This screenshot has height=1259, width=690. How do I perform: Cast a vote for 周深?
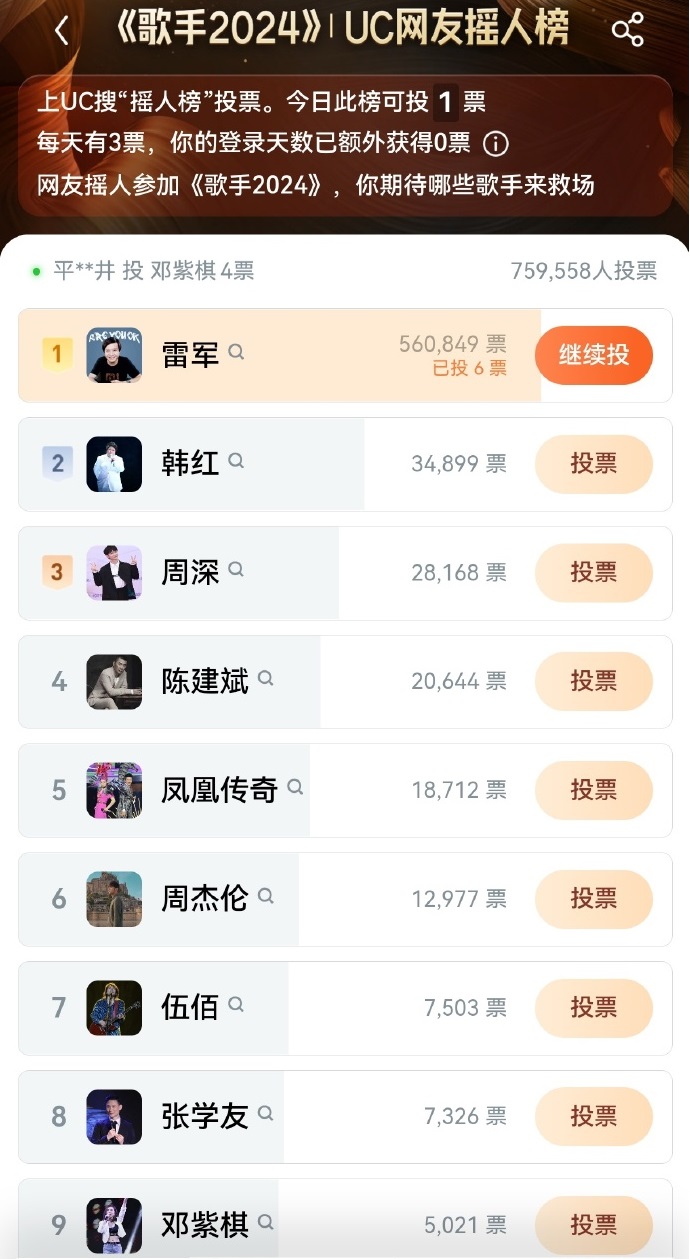tap(594, 573)
